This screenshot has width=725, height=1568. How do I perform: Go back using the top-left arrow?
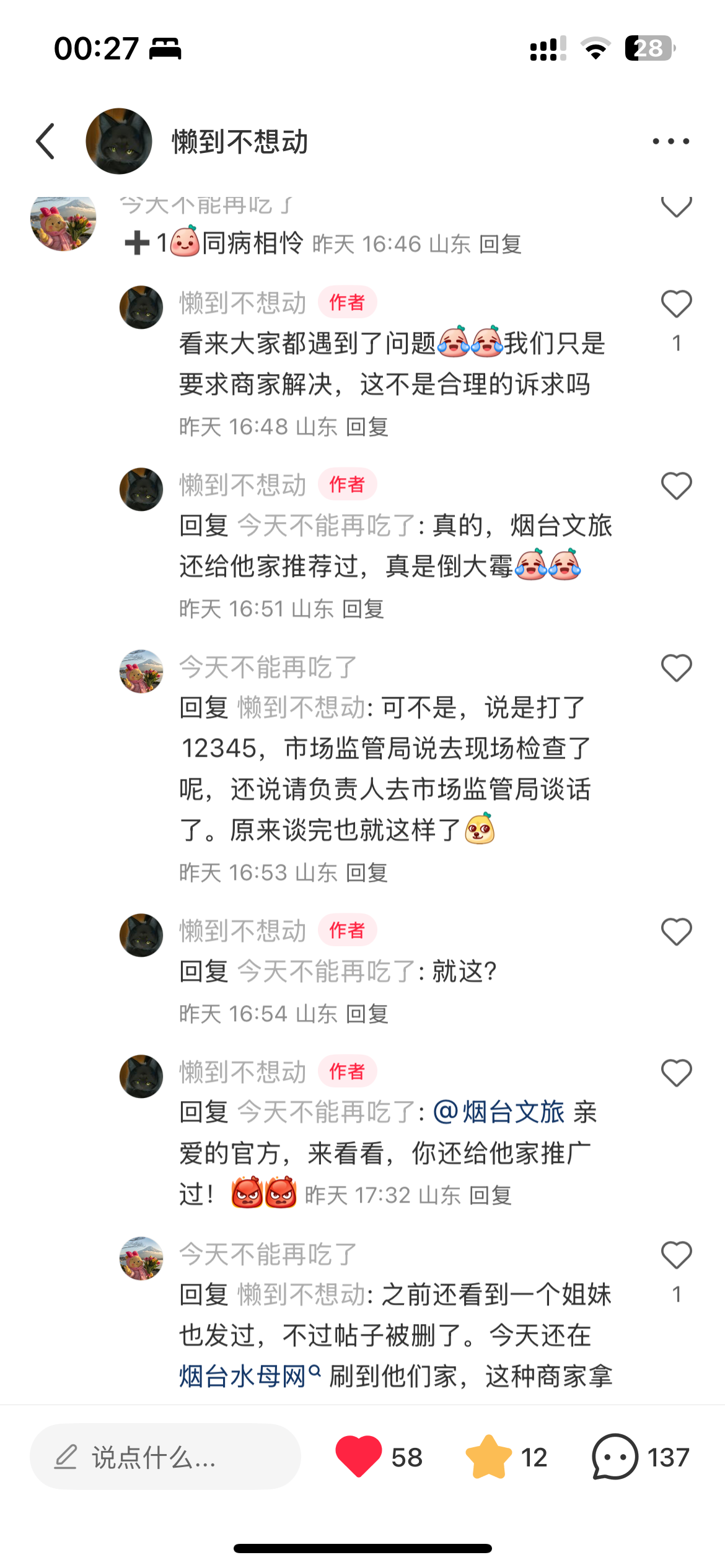pos(46,141)
